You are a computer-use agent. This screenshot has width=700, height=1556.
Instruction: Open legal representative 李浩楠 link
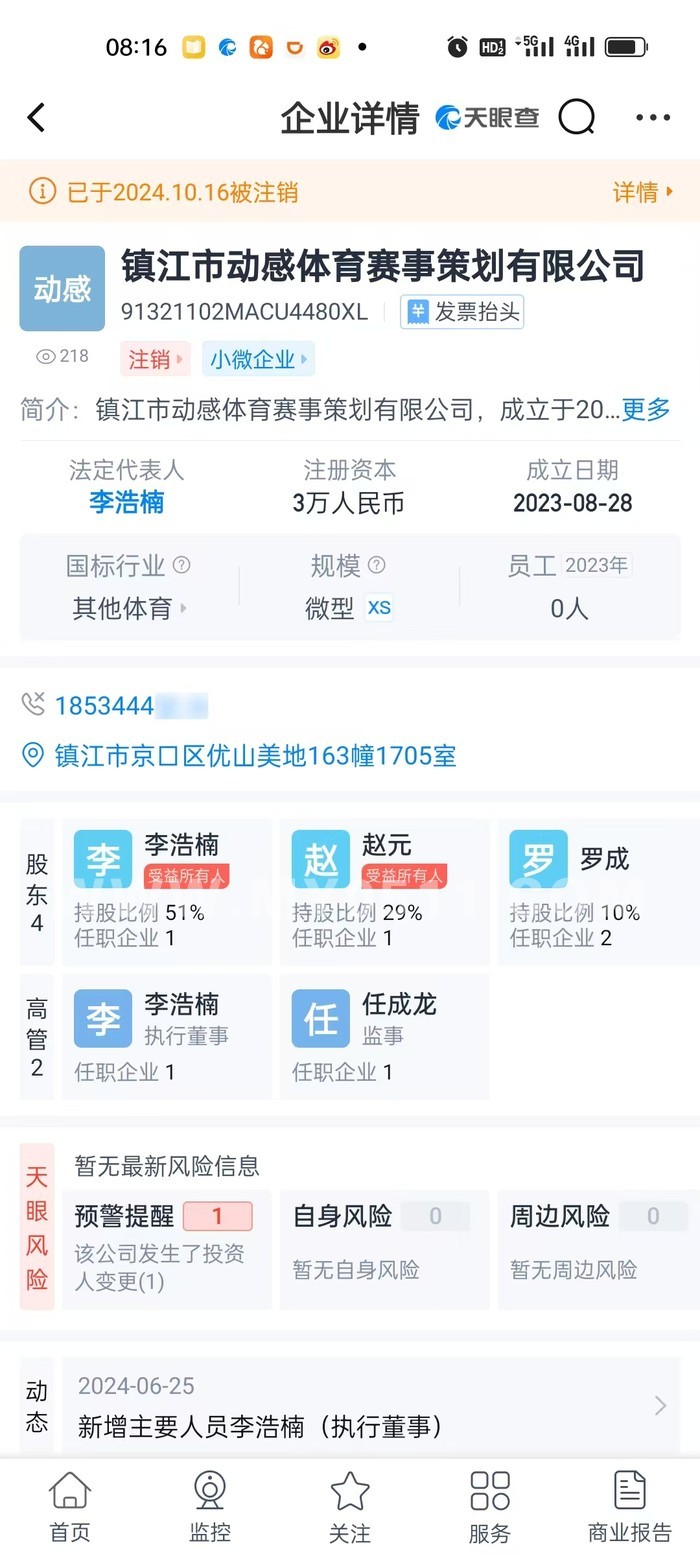click(x=126, y=503)
